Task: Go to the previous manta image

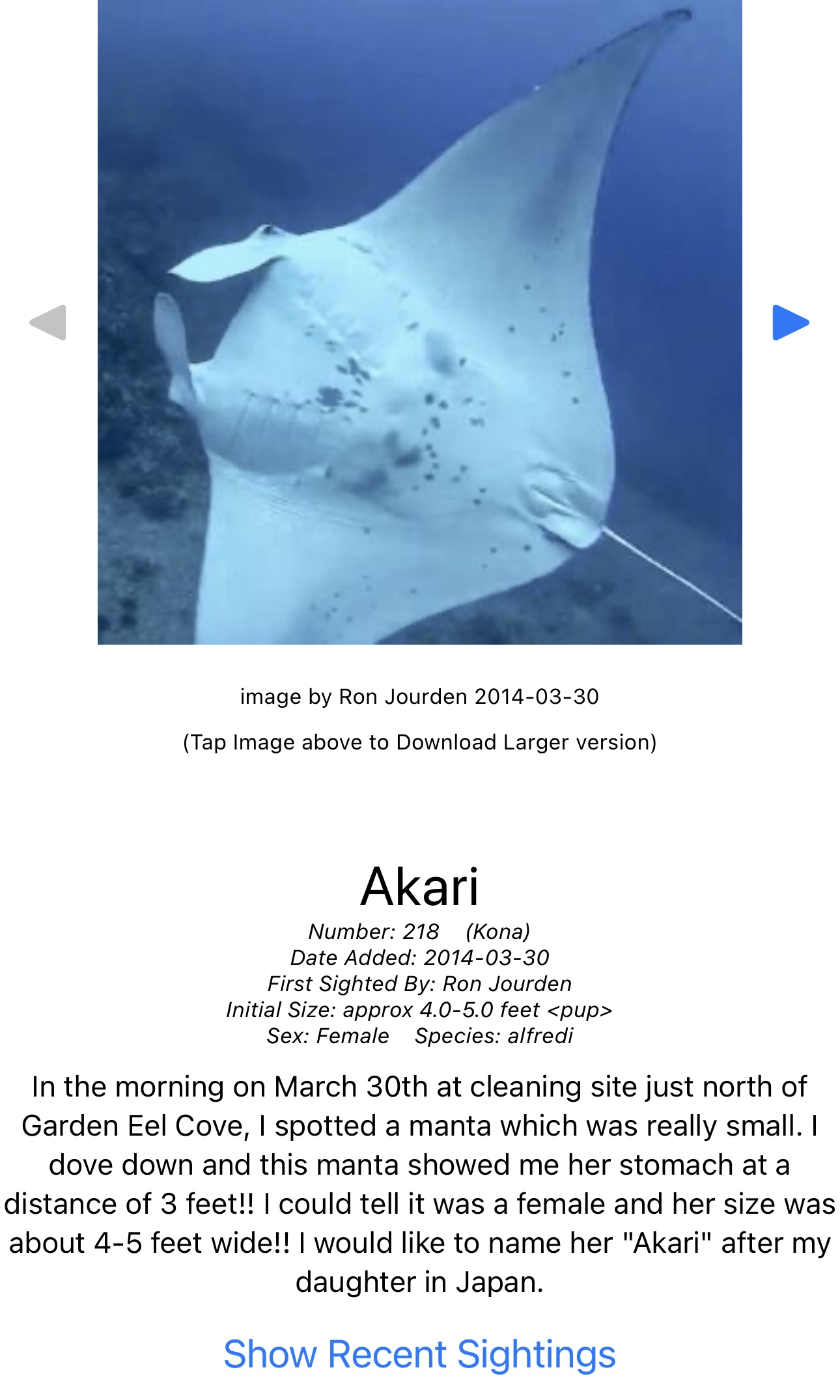Action: pyautogui.click(x=48, y=322)
